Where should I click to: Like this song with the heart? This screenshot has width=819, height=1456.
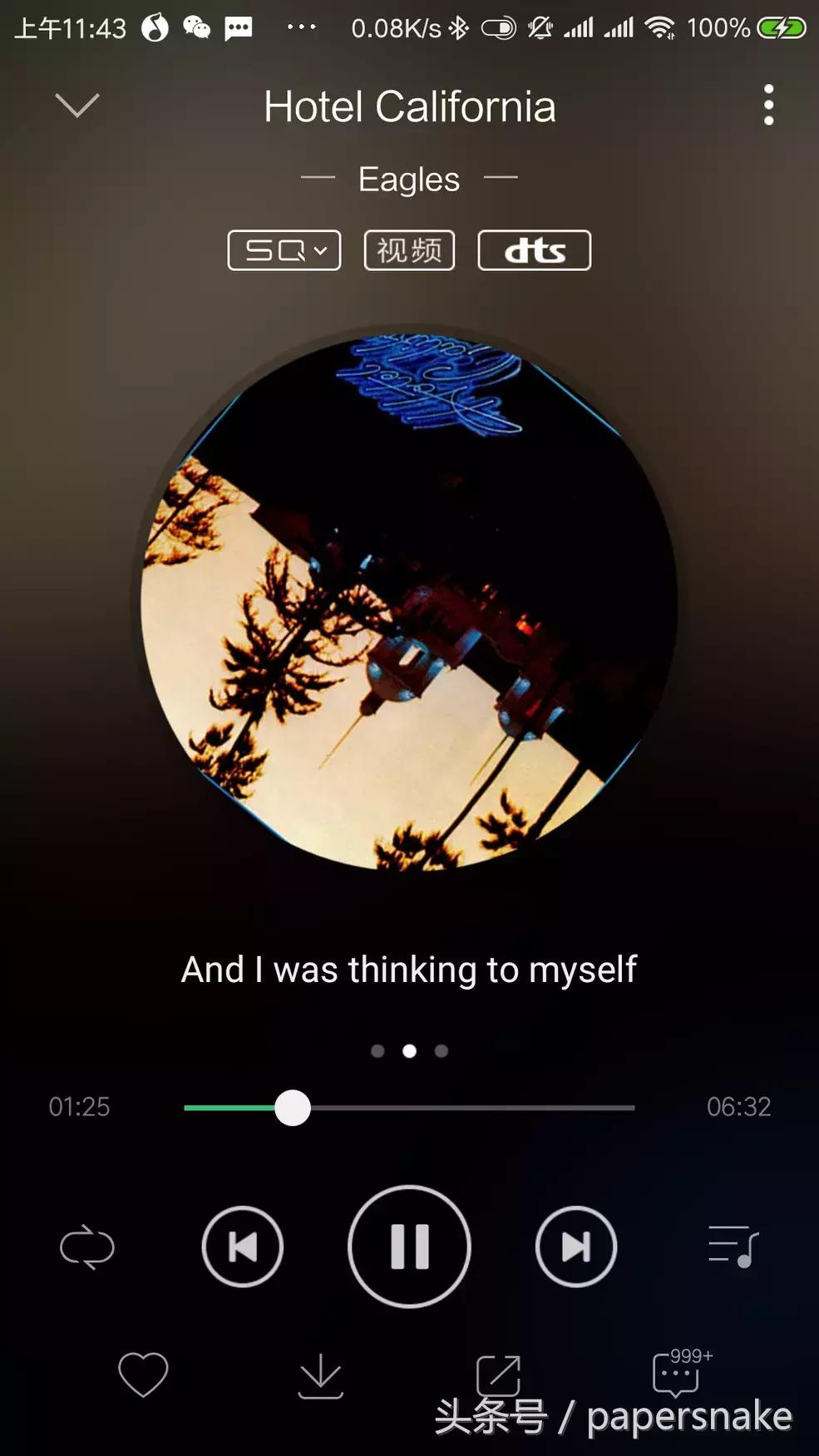click(x=143, y=1374)
